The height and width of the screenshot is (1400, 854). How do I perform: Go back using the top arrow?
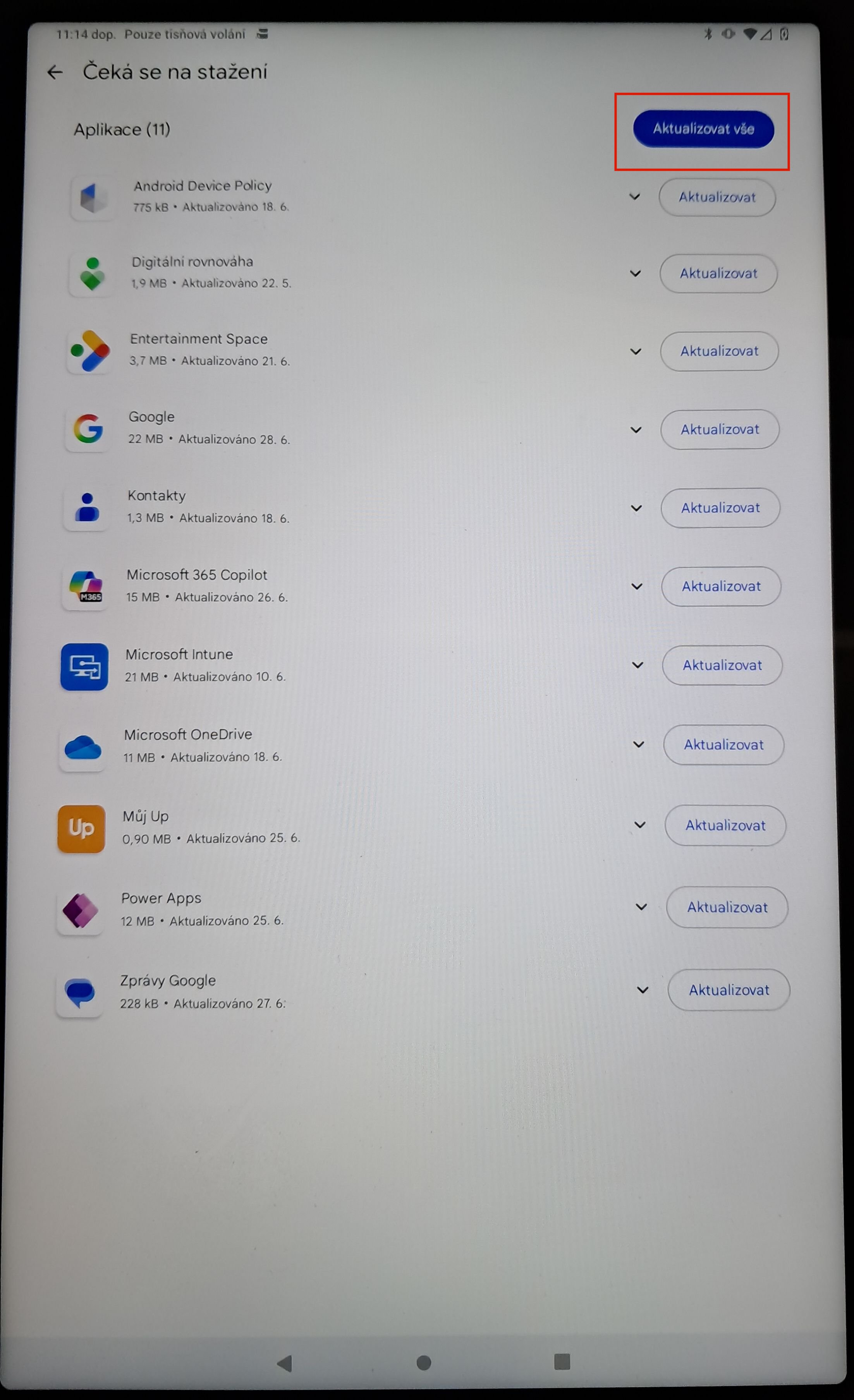[55, 72]
